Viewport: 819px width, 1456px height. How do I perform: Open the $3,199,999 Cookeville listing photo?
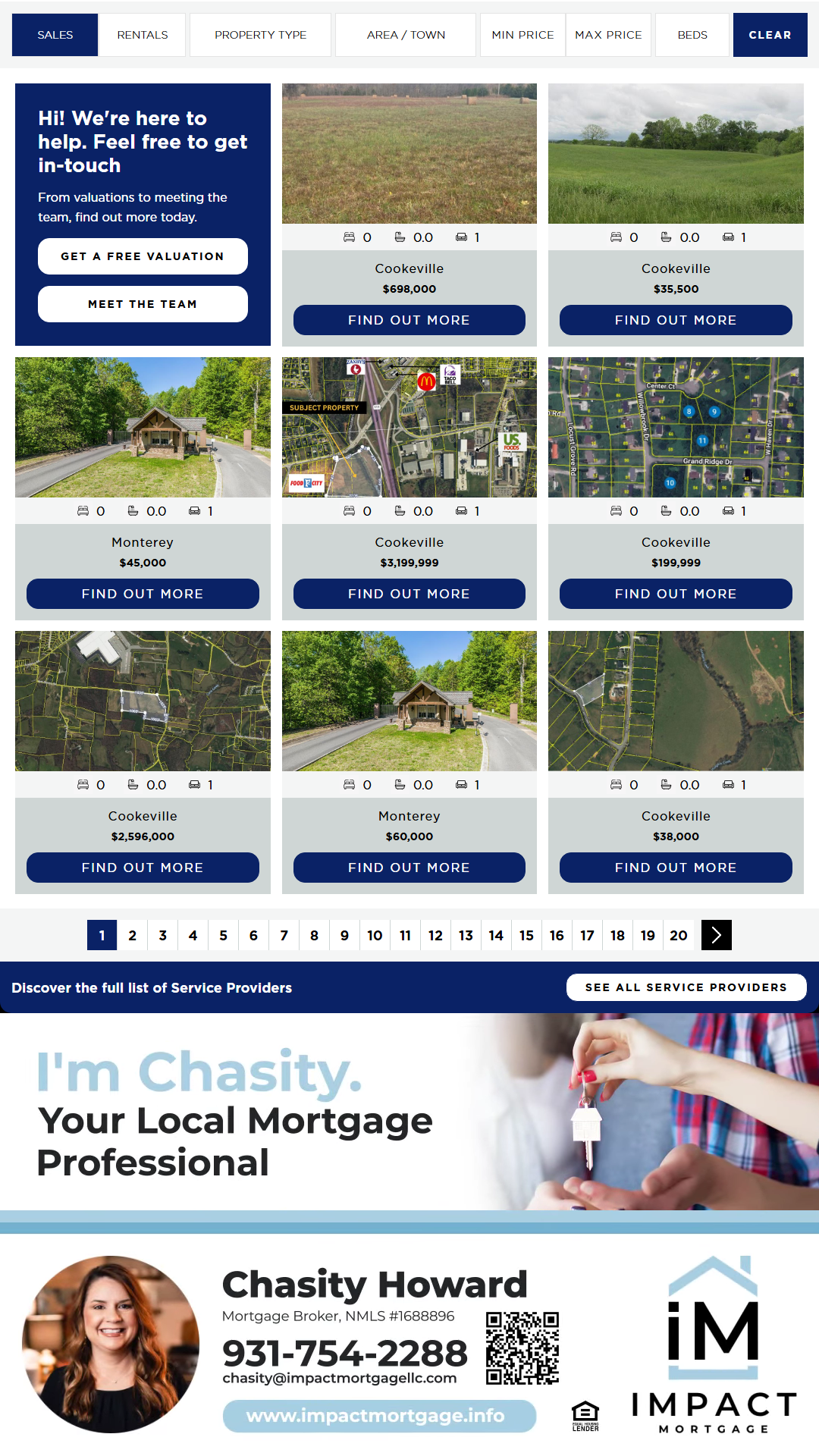pos(409,427)
